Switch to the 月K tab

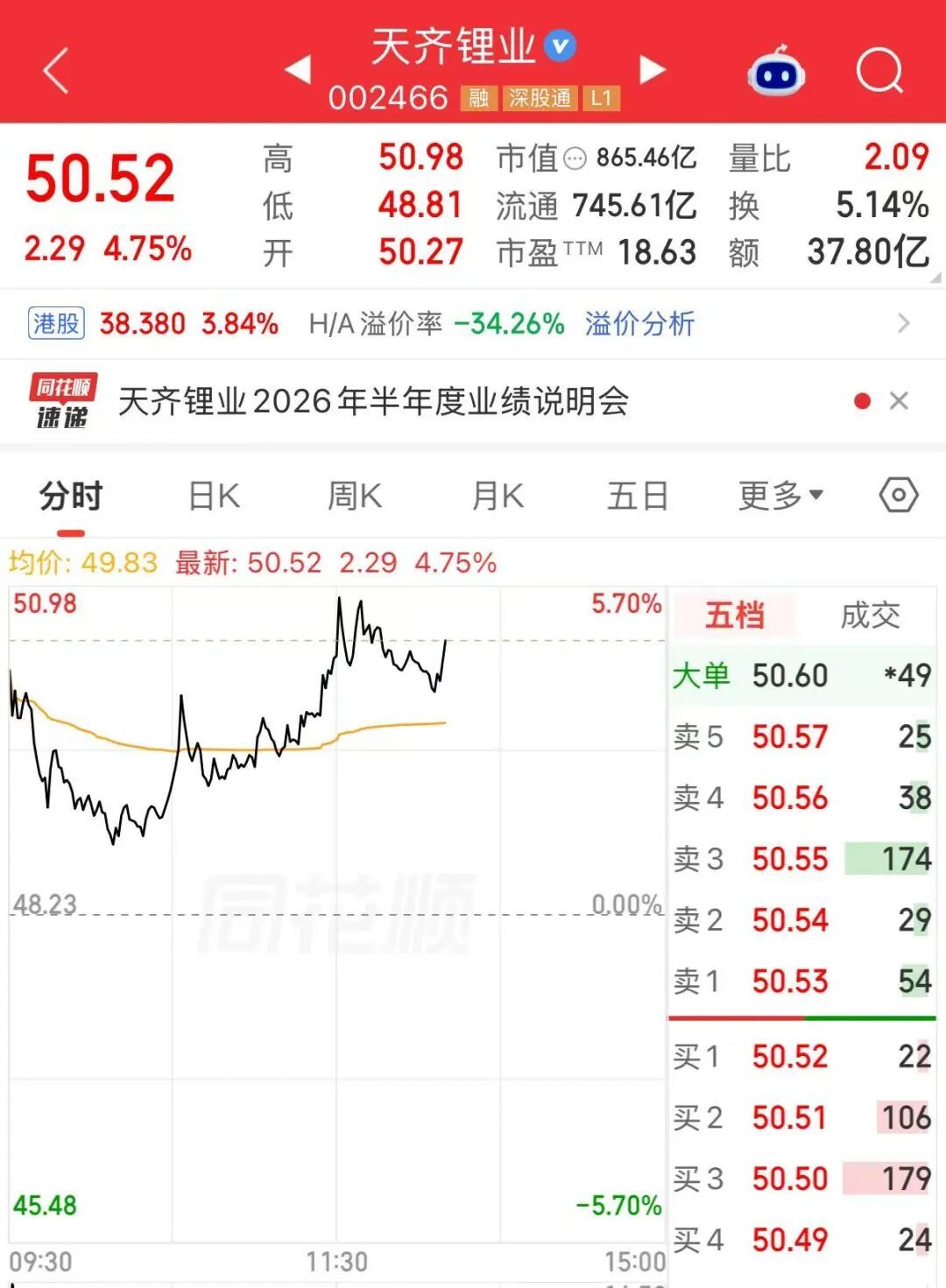[x=498, y=496]
